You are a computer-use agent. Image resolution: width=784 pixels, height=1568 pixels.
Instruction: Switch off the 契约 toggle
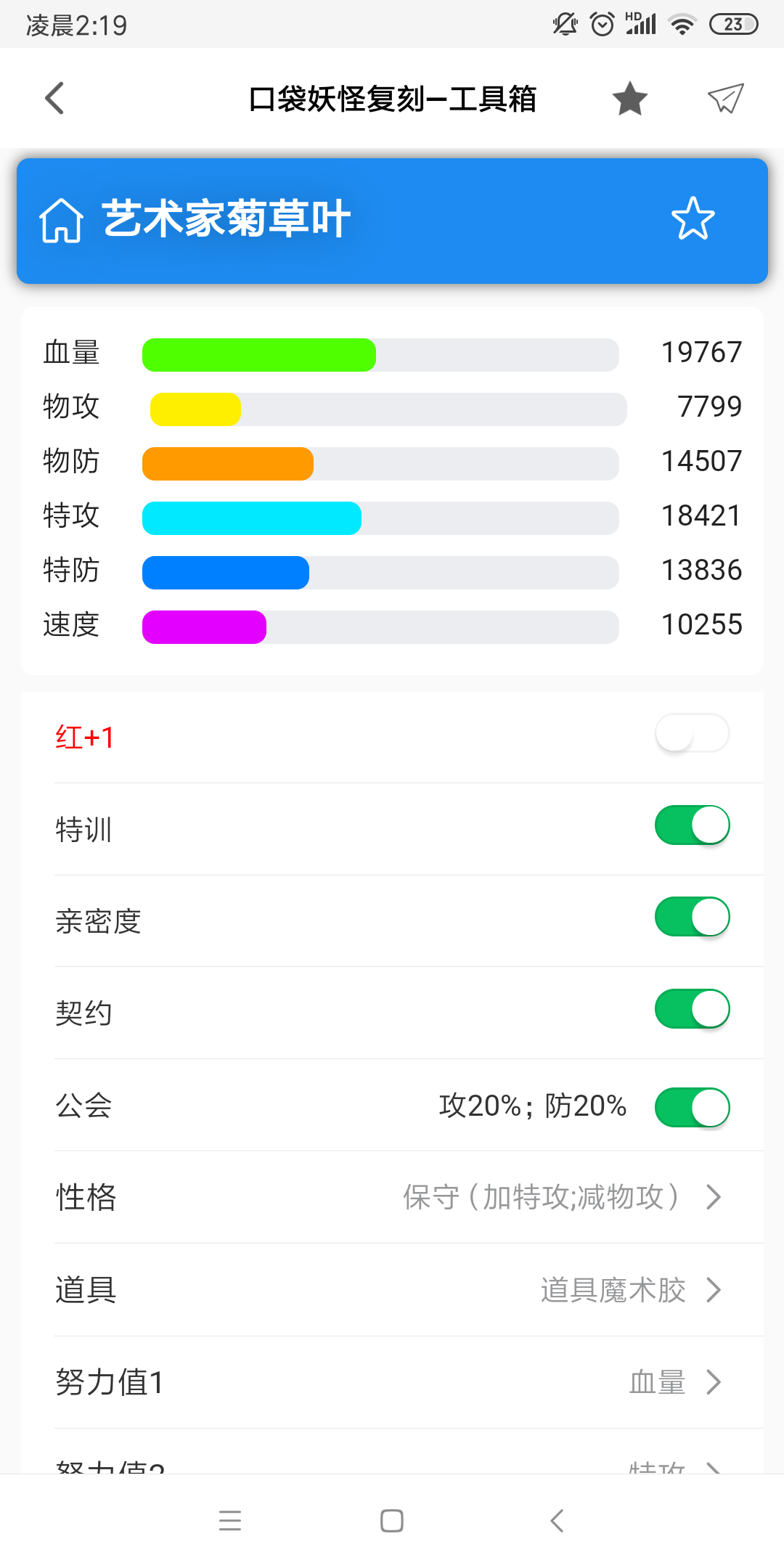692,1009
